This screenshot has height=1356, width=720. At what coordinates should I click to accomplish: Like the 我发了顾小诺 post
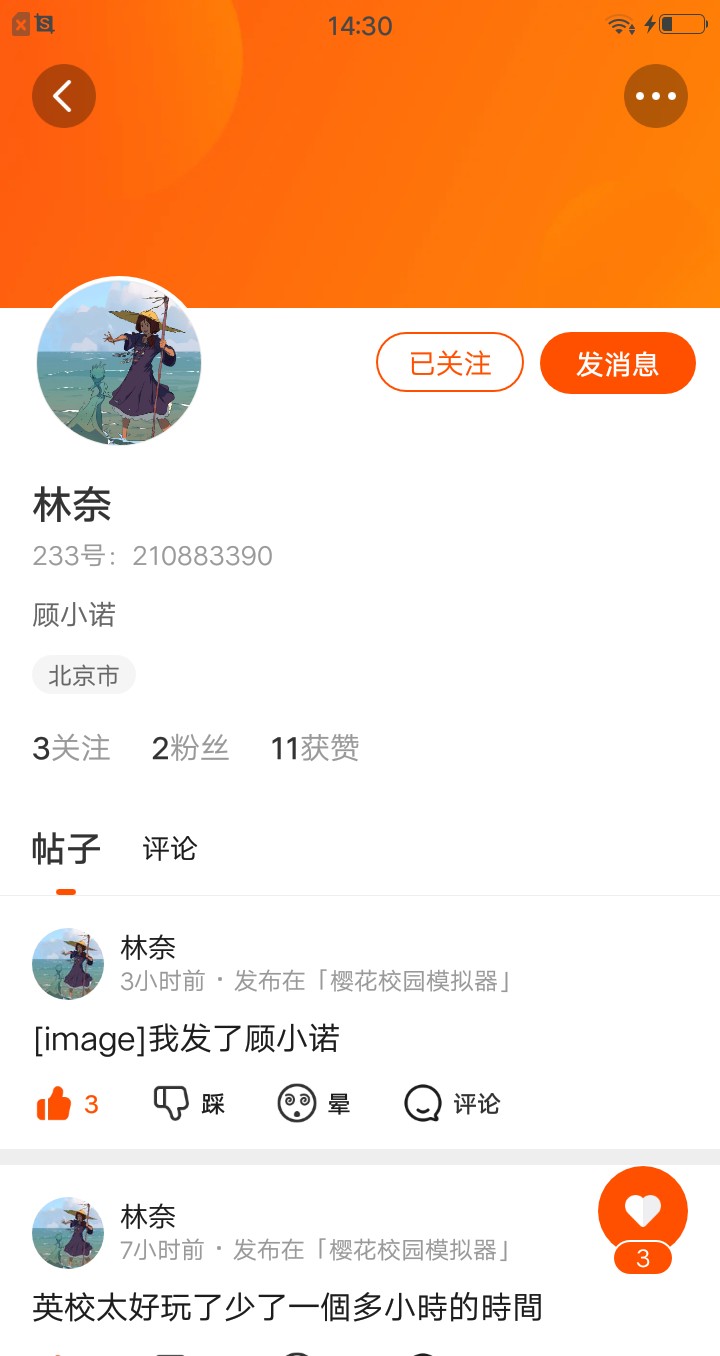67,1104
